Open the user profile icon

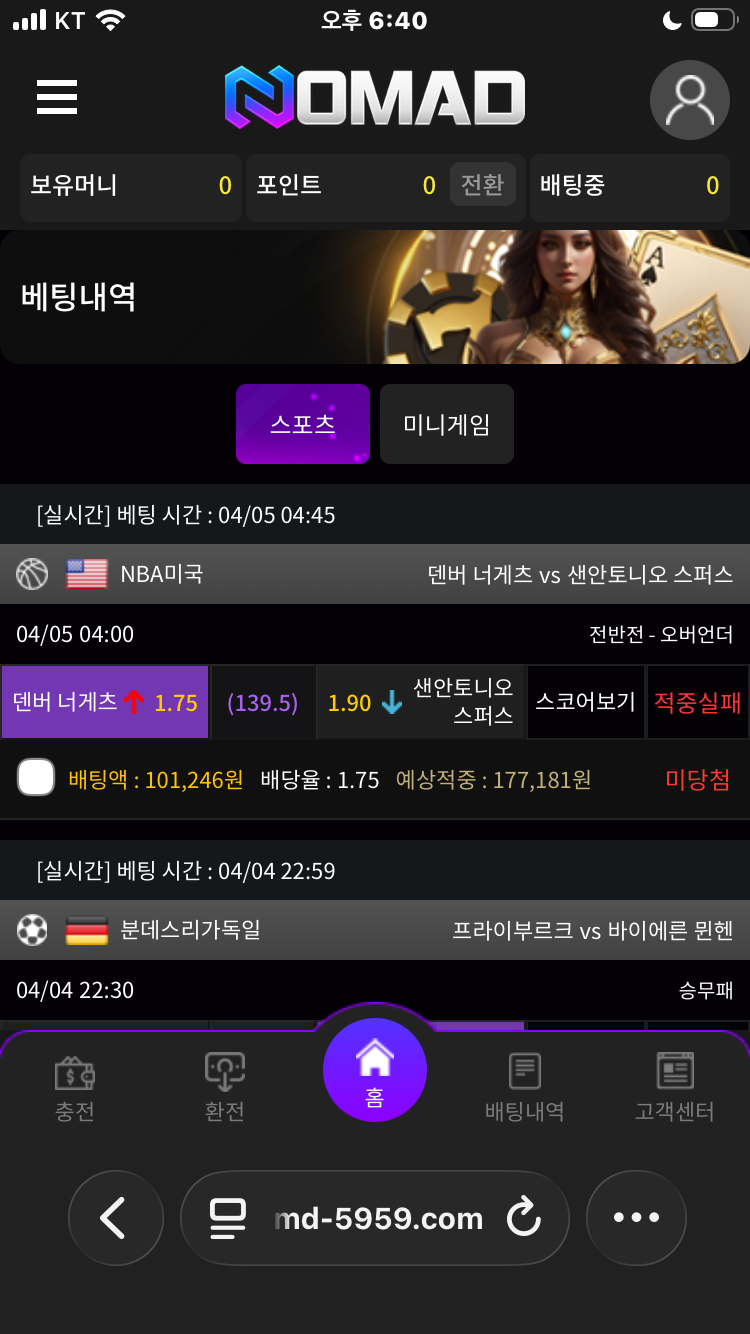(x=690, y=100)
